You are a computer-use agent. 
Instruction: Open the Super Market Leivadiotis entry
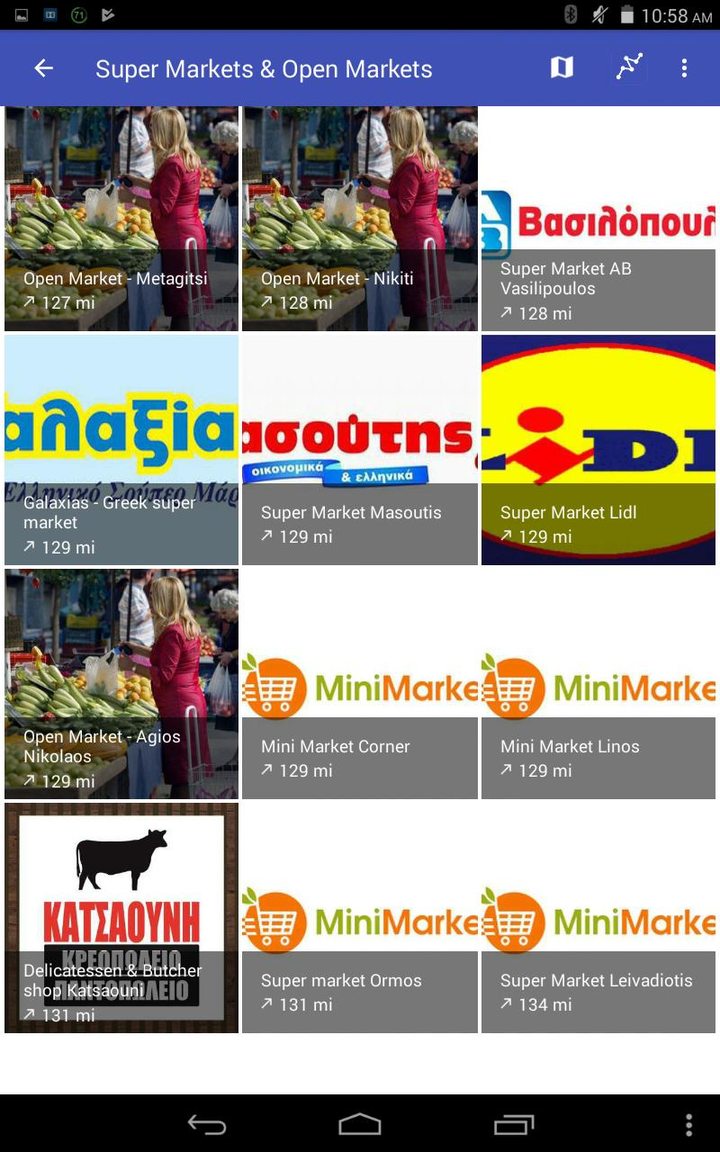(x=598, y=918)
